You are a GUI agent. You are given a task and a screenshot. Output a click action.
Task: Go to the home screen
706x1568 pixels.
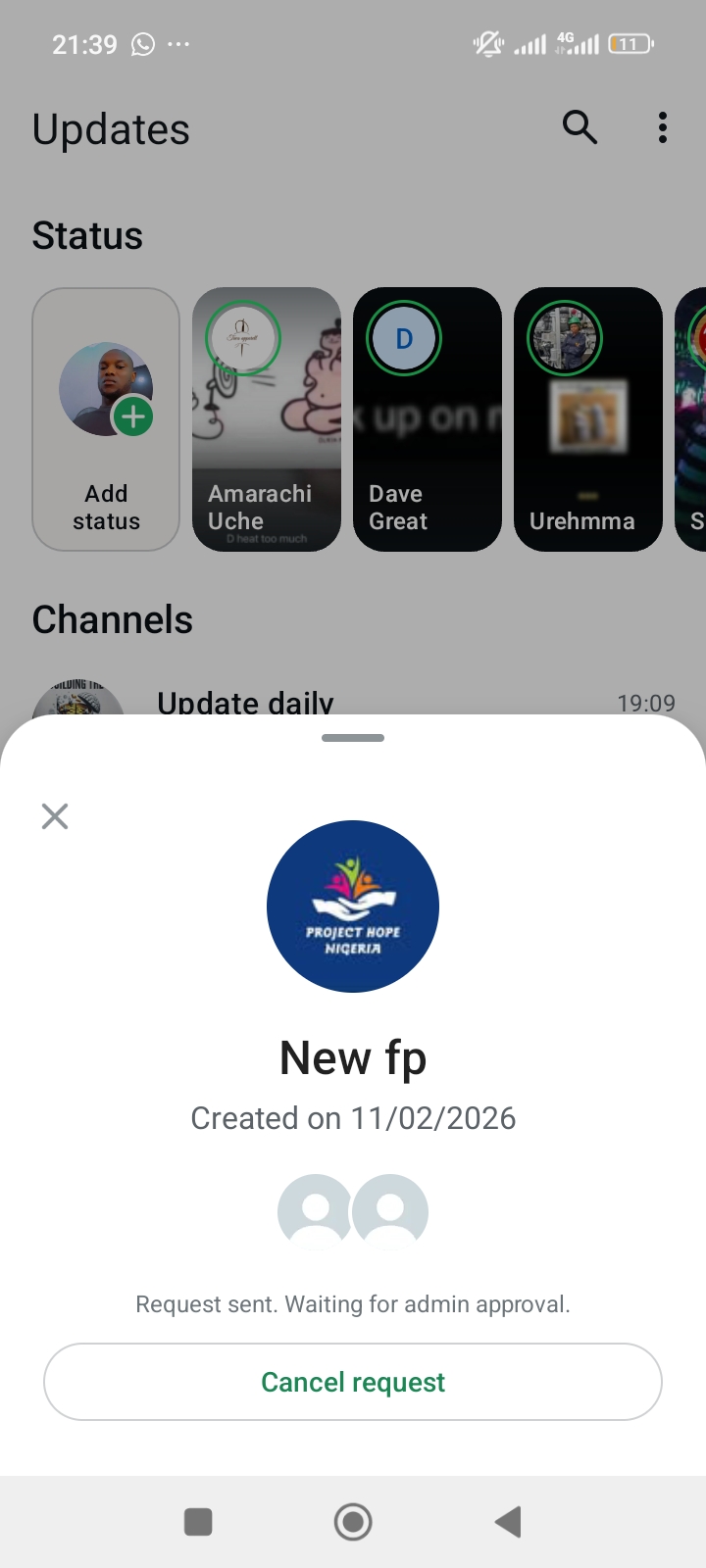click(353, 1522)
